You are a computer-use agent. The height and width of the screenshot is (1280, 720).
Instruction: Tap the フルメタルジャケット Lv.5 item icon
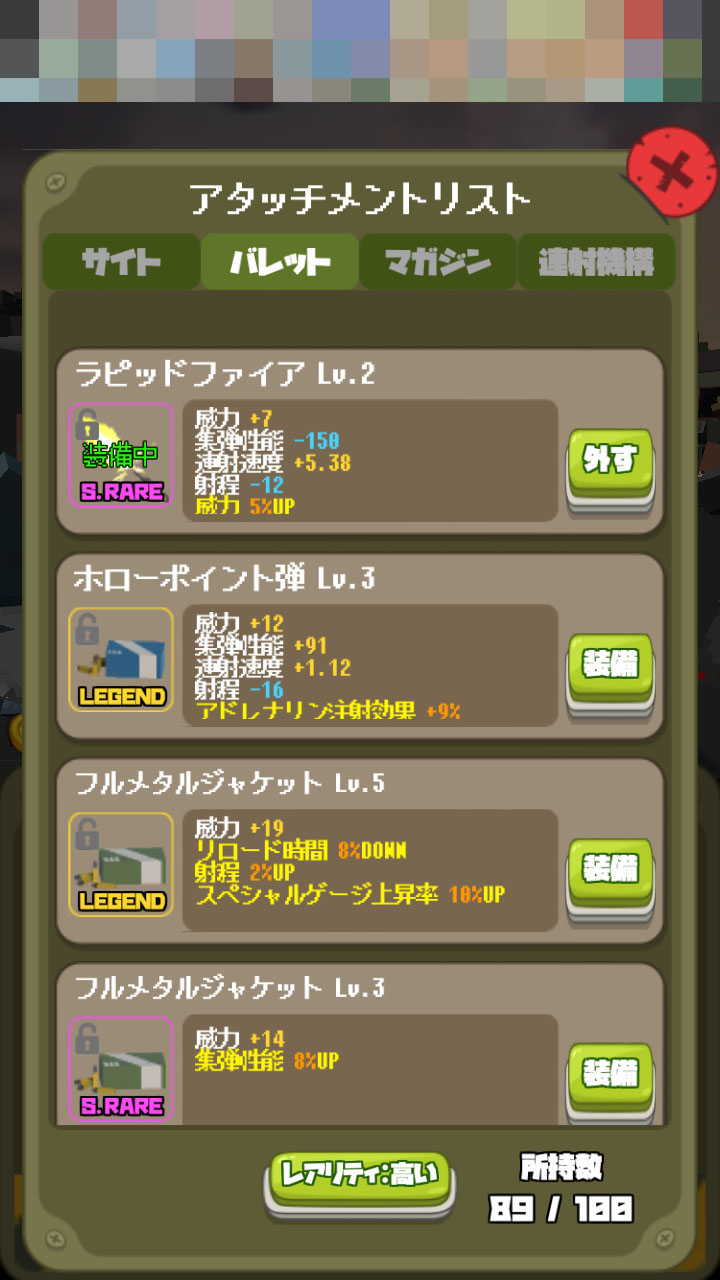pos(121,864)
